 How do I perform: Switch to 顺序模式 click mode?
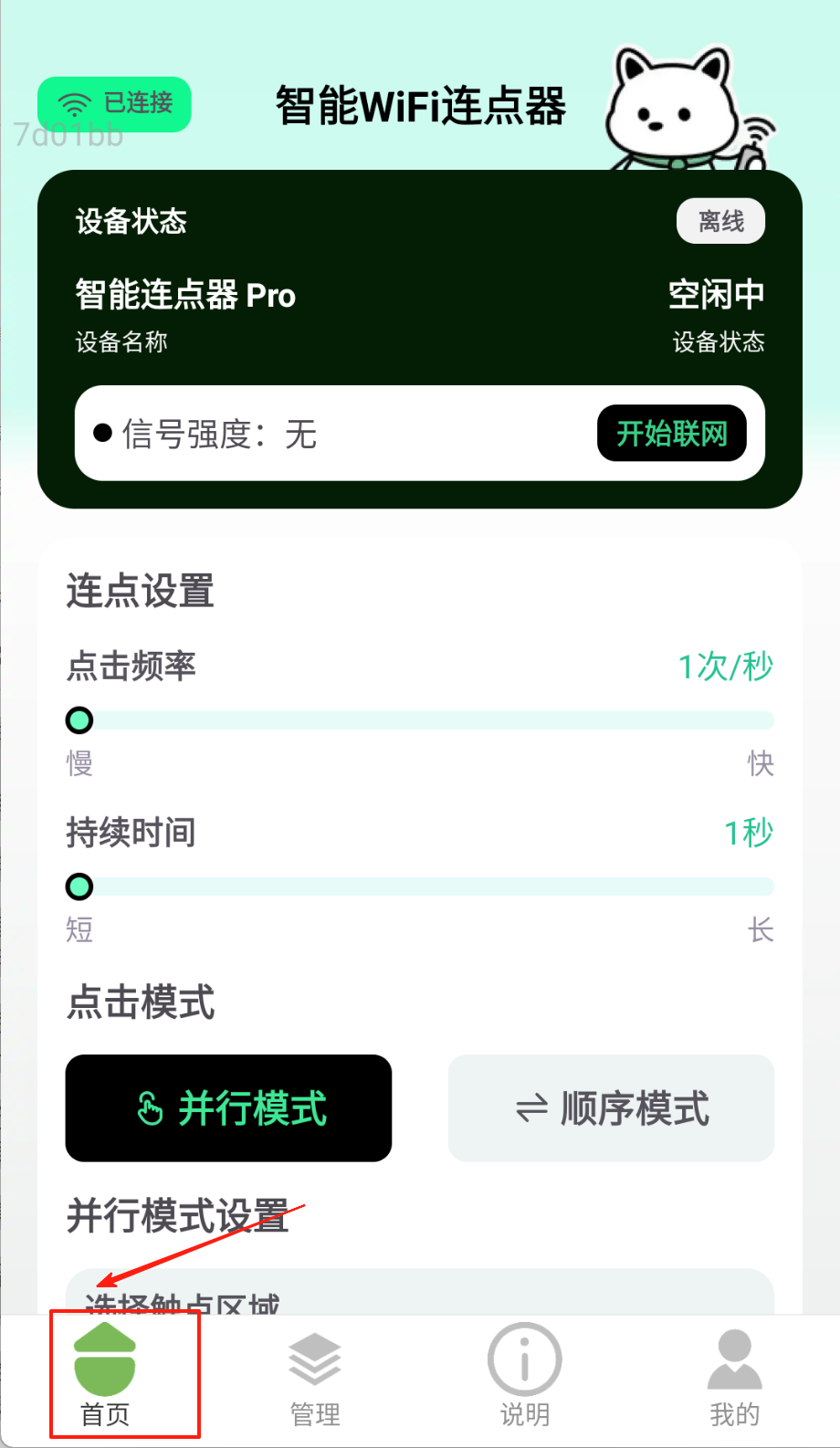pyautogui.click(x=611, y=1107)
